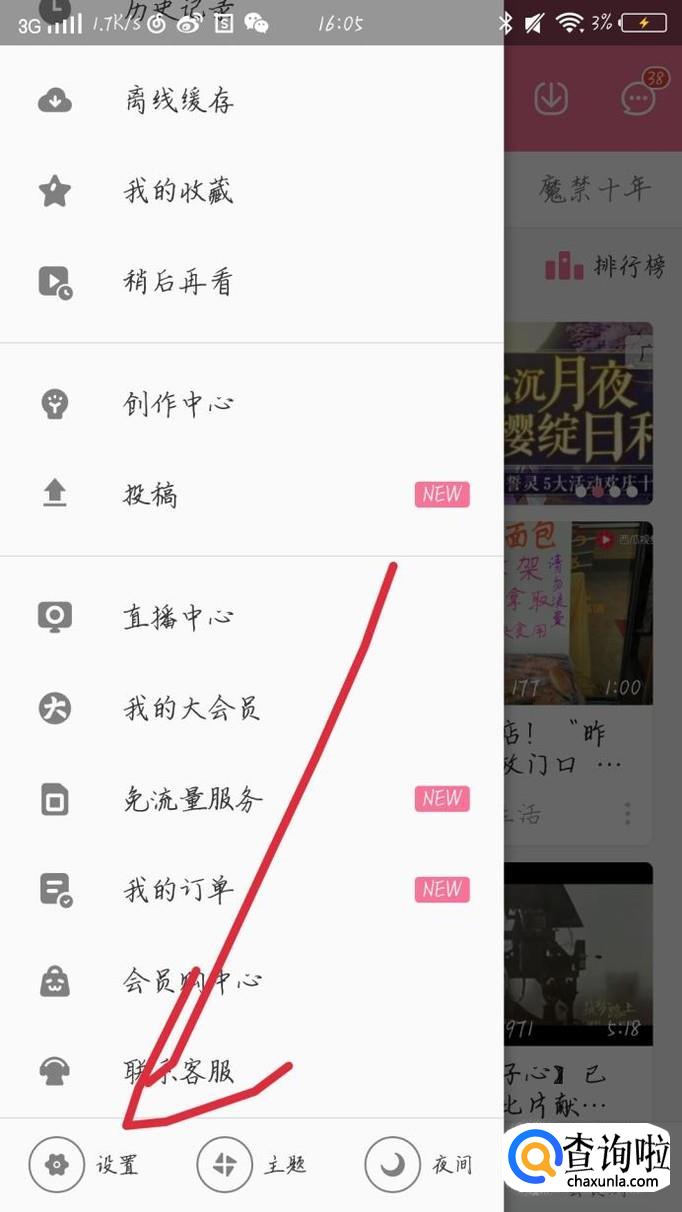Image resolution: width=682 pixels, height=1212 pixels.
Task: Open the download icon in top bar
Action: click(551, 98)
